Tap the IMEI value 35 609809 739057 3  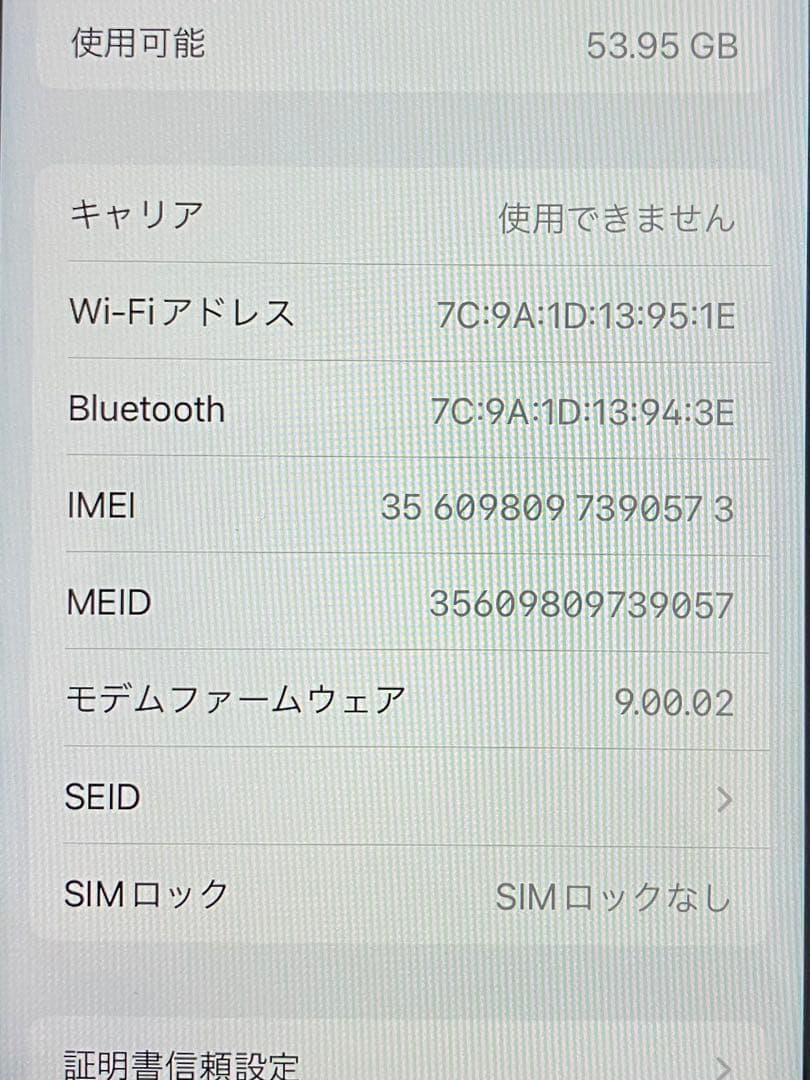tap(561, 507)
